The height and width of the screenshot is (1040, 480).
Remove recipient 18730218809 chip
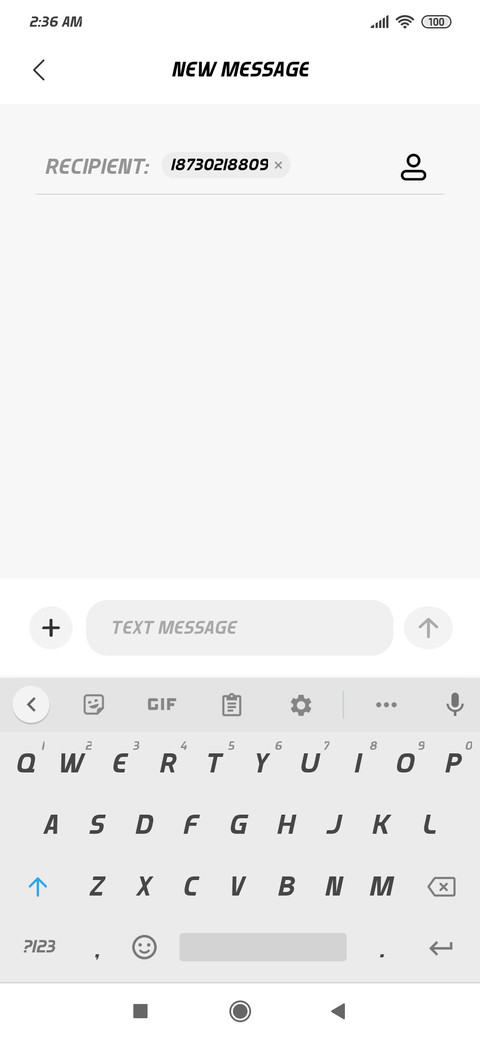tap(278, 166)
